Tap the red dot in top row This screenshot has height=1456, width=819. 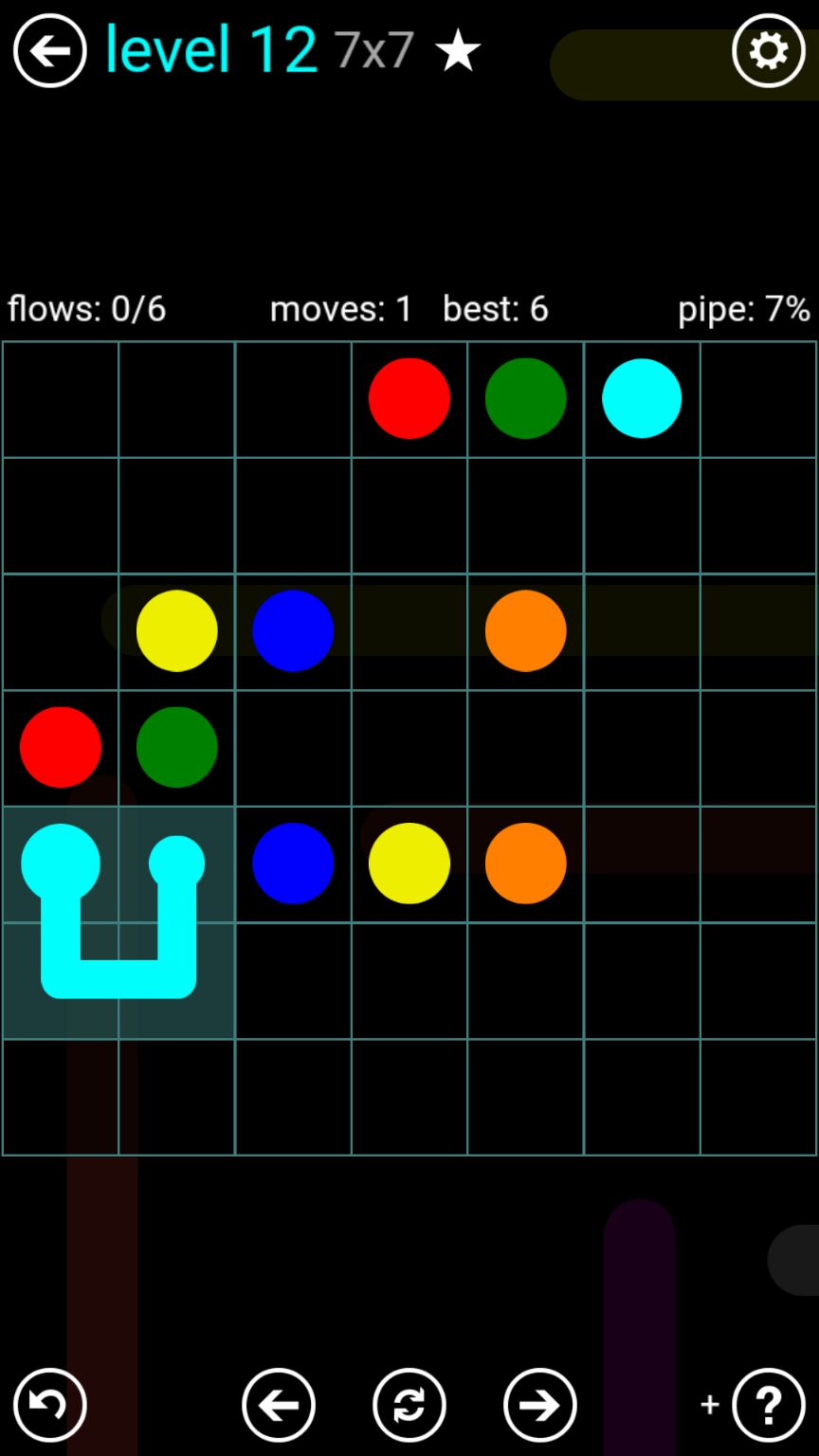point(409,398)
